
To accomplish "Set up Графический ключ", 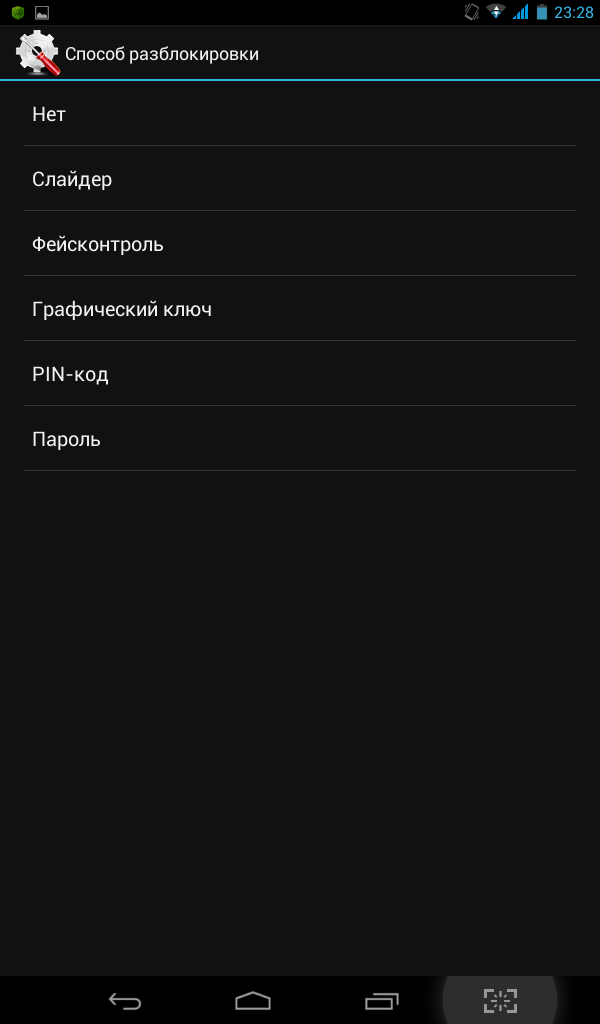I will 299,309.
